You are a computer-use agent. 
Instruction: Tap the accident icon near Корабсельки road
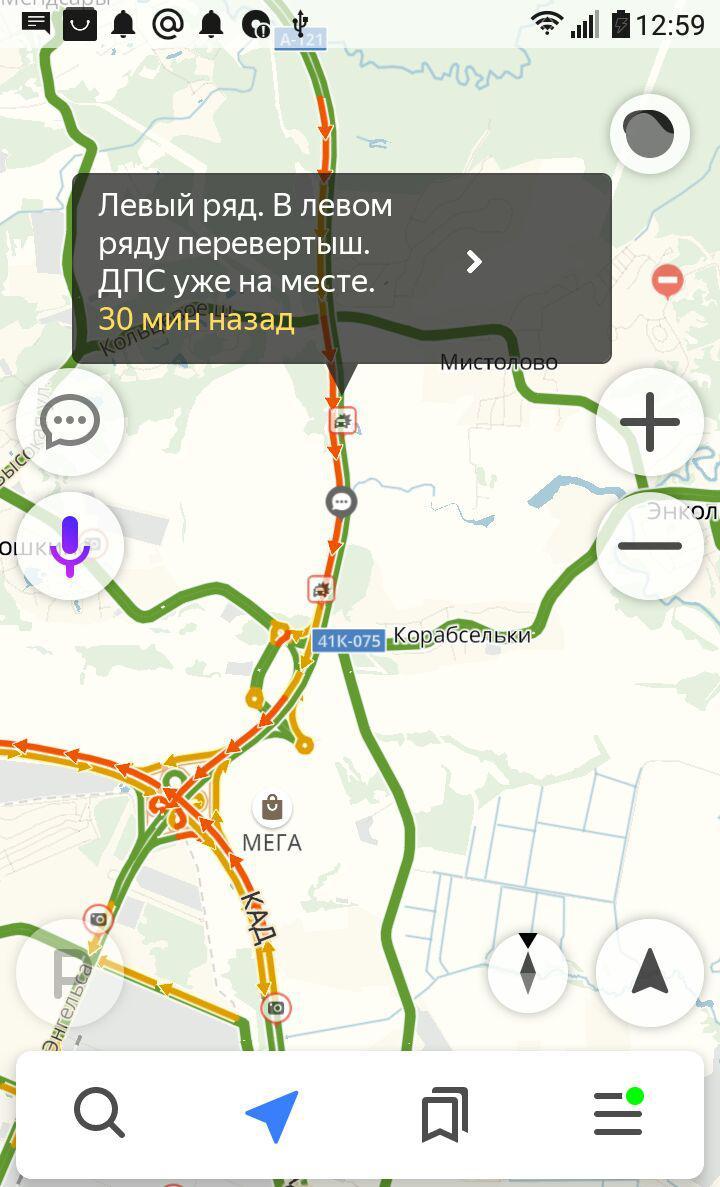point(322,589)
